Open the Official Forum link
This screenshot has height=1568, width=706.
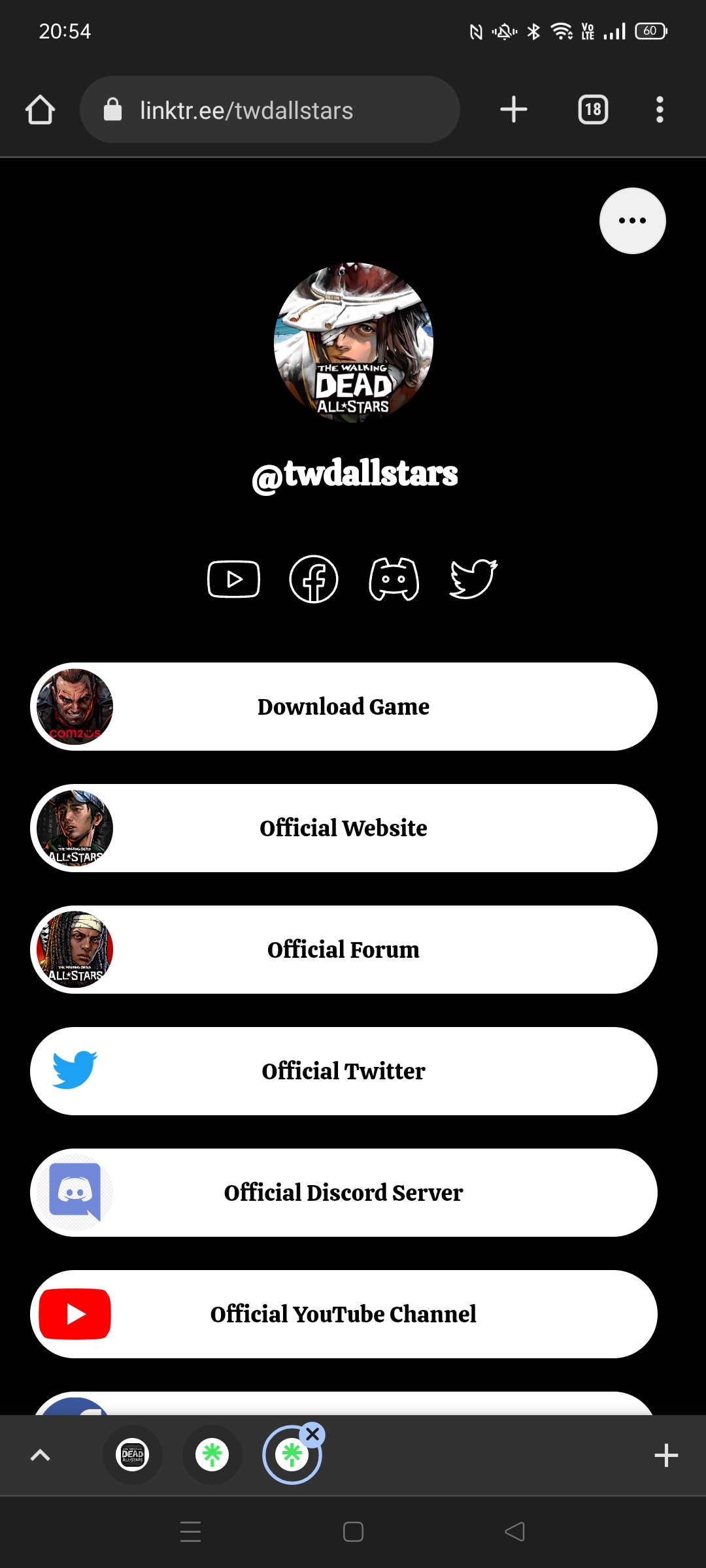pos(344,950)
